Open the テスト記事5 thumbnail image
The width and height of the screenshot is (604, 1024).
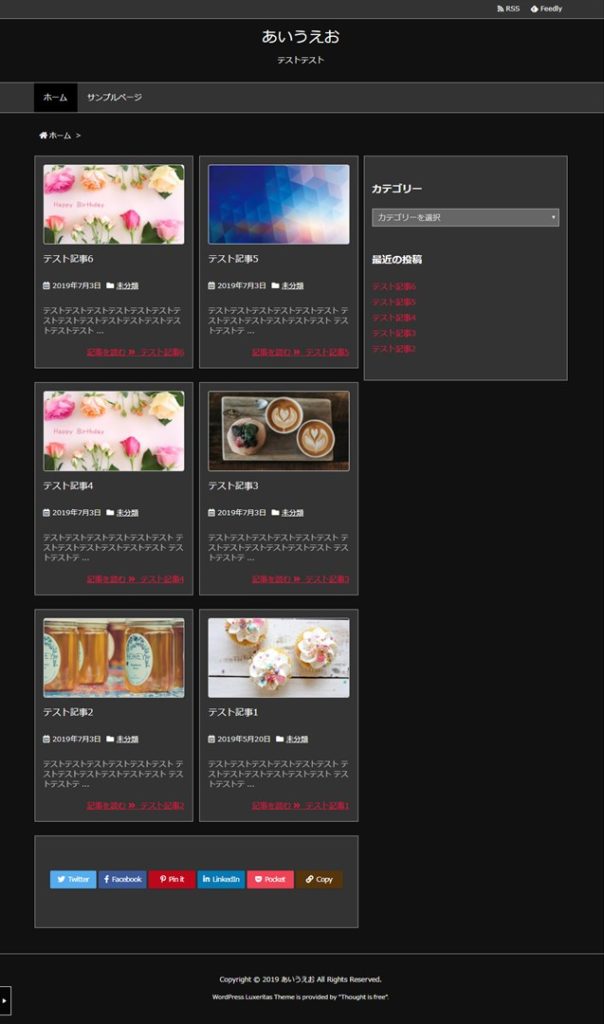(278, 204)
